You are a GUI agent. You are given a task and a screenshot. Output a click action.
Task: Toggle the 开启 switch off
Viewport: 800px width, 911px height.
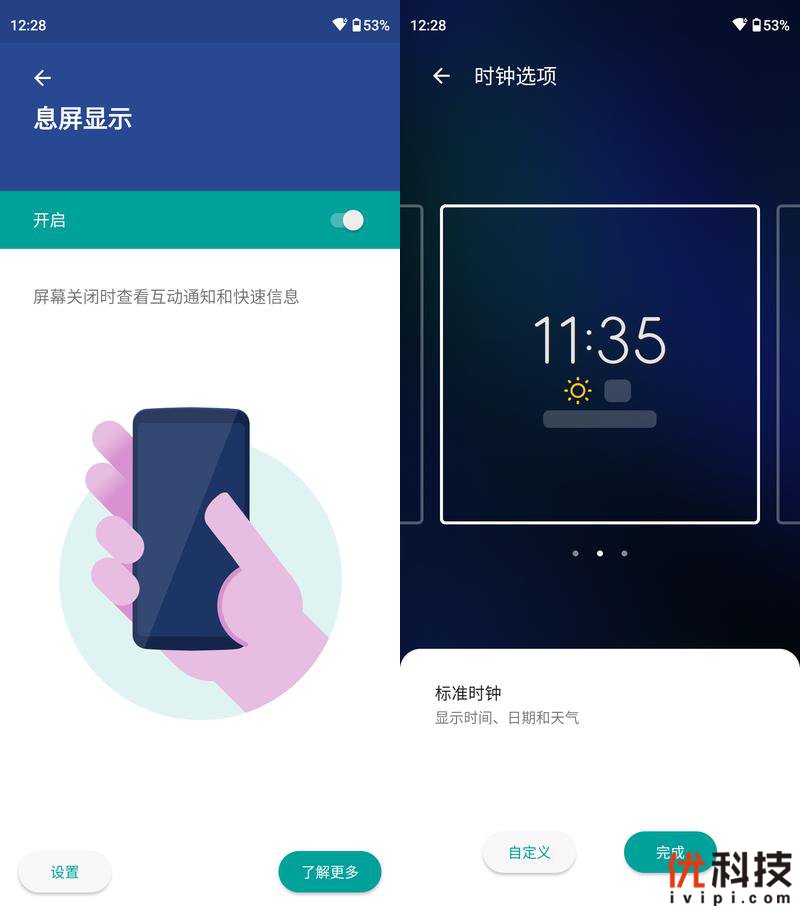coord(347,220)
